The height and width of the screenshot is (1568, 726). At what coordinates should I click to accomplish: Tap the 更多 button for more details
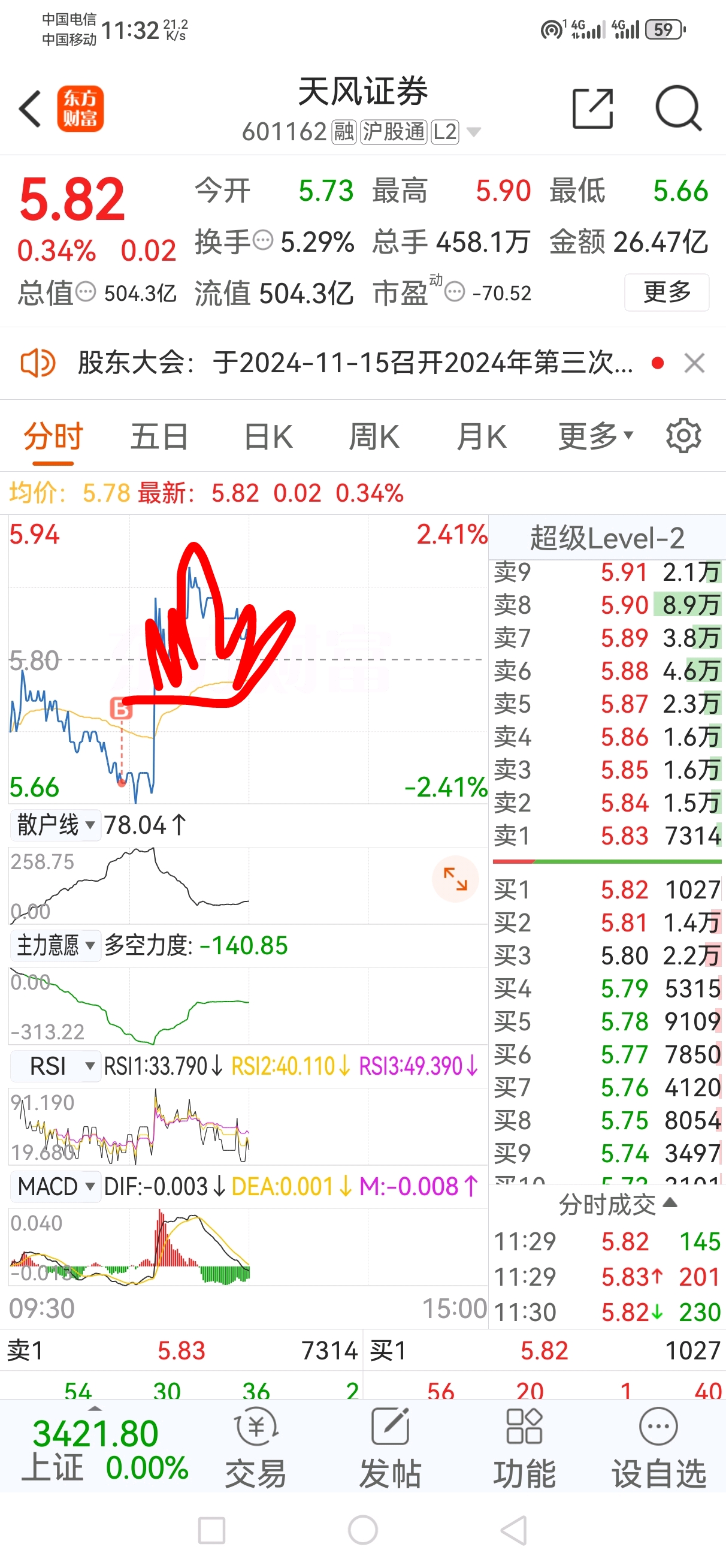point(666,292)
